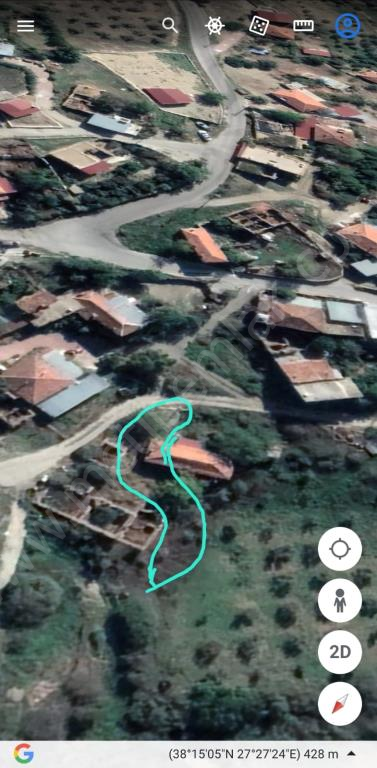Switch the view to 2D

point(340,652)
